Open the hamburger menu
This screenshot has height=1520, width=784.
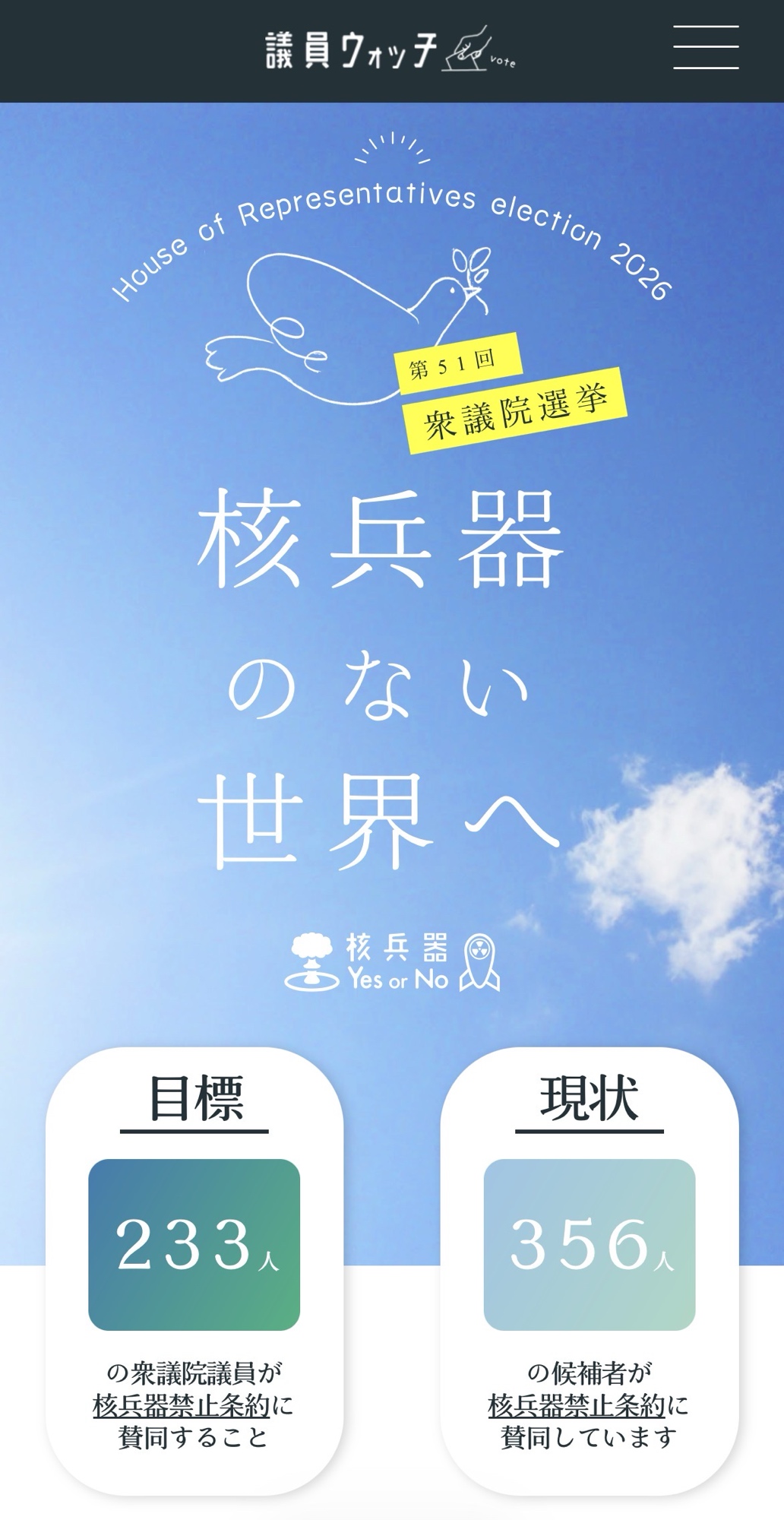(705, 48)
